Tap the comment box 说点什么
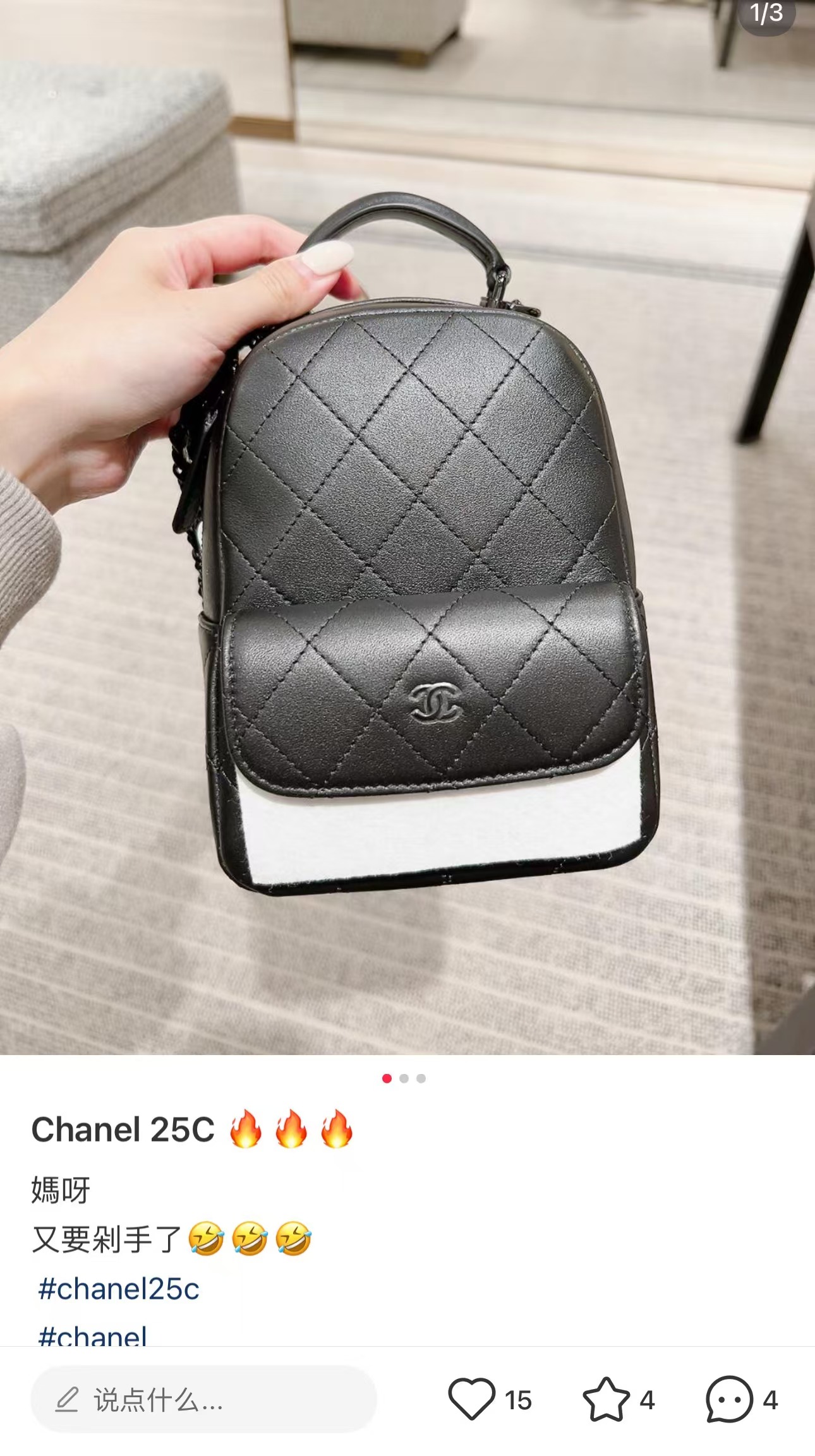815x1456 pixels. click(203, 1399)
